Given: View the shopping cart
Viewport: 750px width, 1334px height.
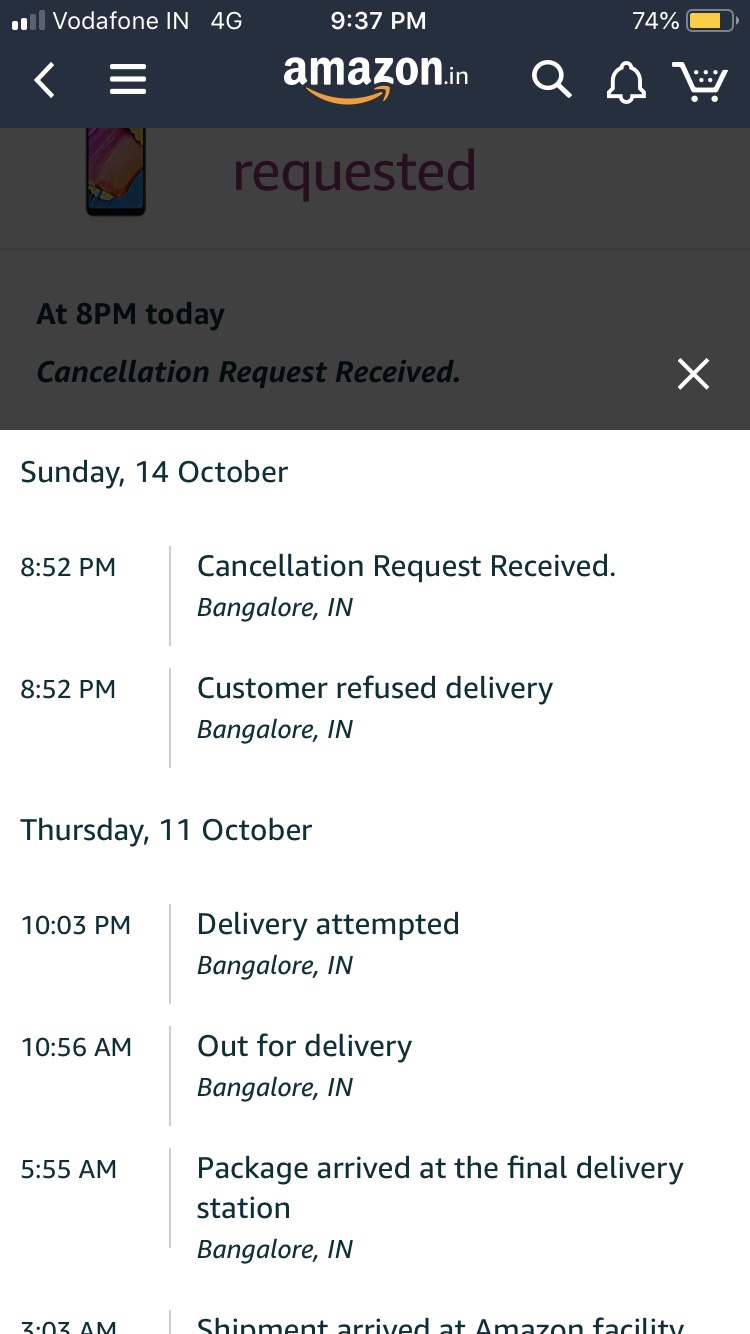Looking at the screenshot, I should click(x=699, y=81).
